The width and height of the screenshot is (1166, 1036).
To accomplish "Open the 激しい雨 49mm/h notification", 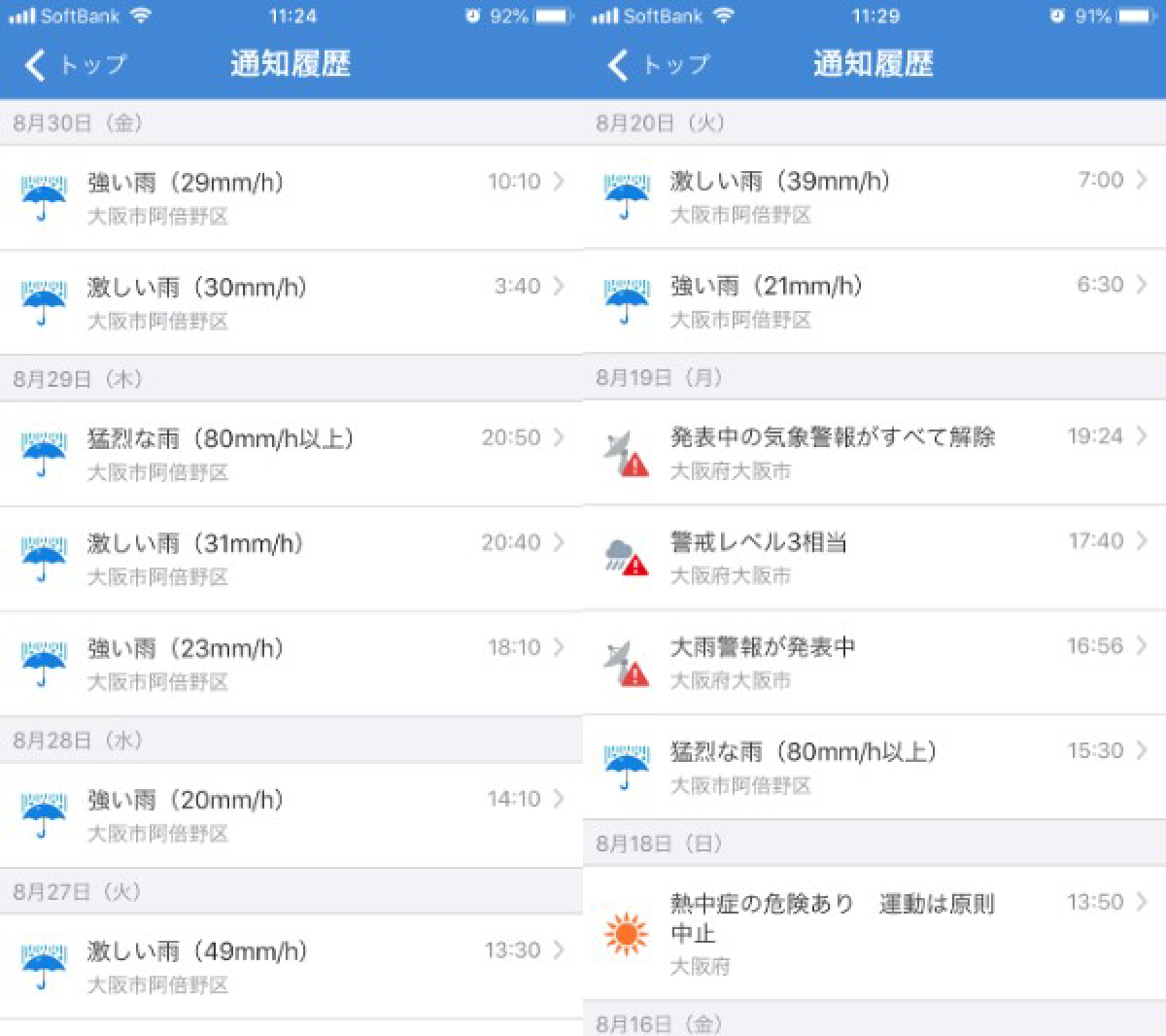I will (x=291, y=966).
